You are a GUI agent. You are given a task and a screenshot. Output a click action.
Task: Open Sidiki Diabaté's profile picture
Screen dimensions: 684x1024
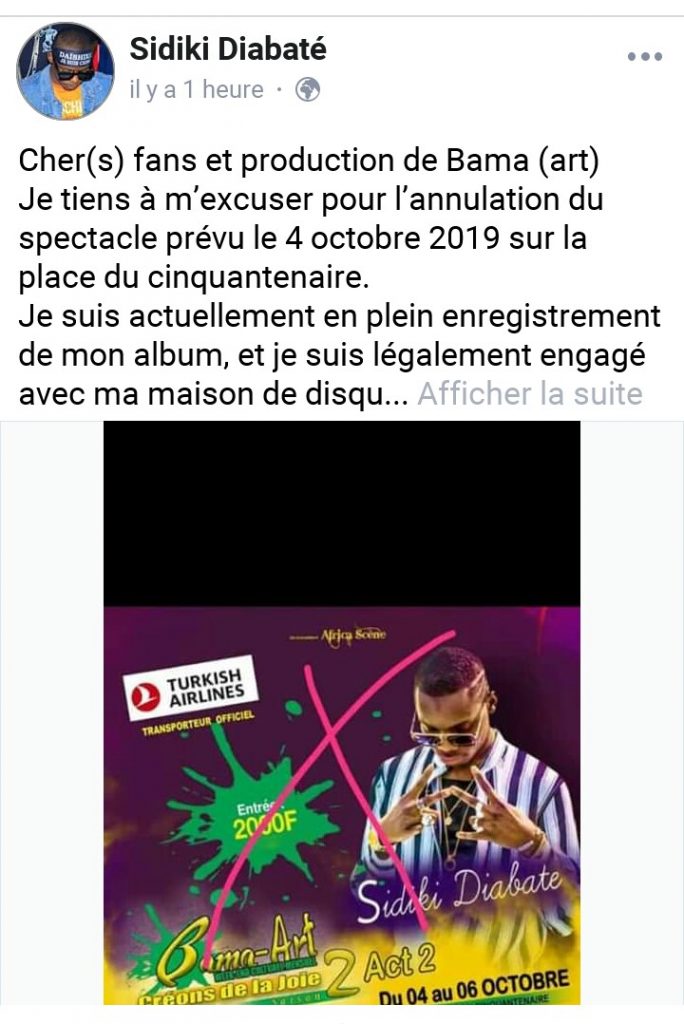point(65,70)
